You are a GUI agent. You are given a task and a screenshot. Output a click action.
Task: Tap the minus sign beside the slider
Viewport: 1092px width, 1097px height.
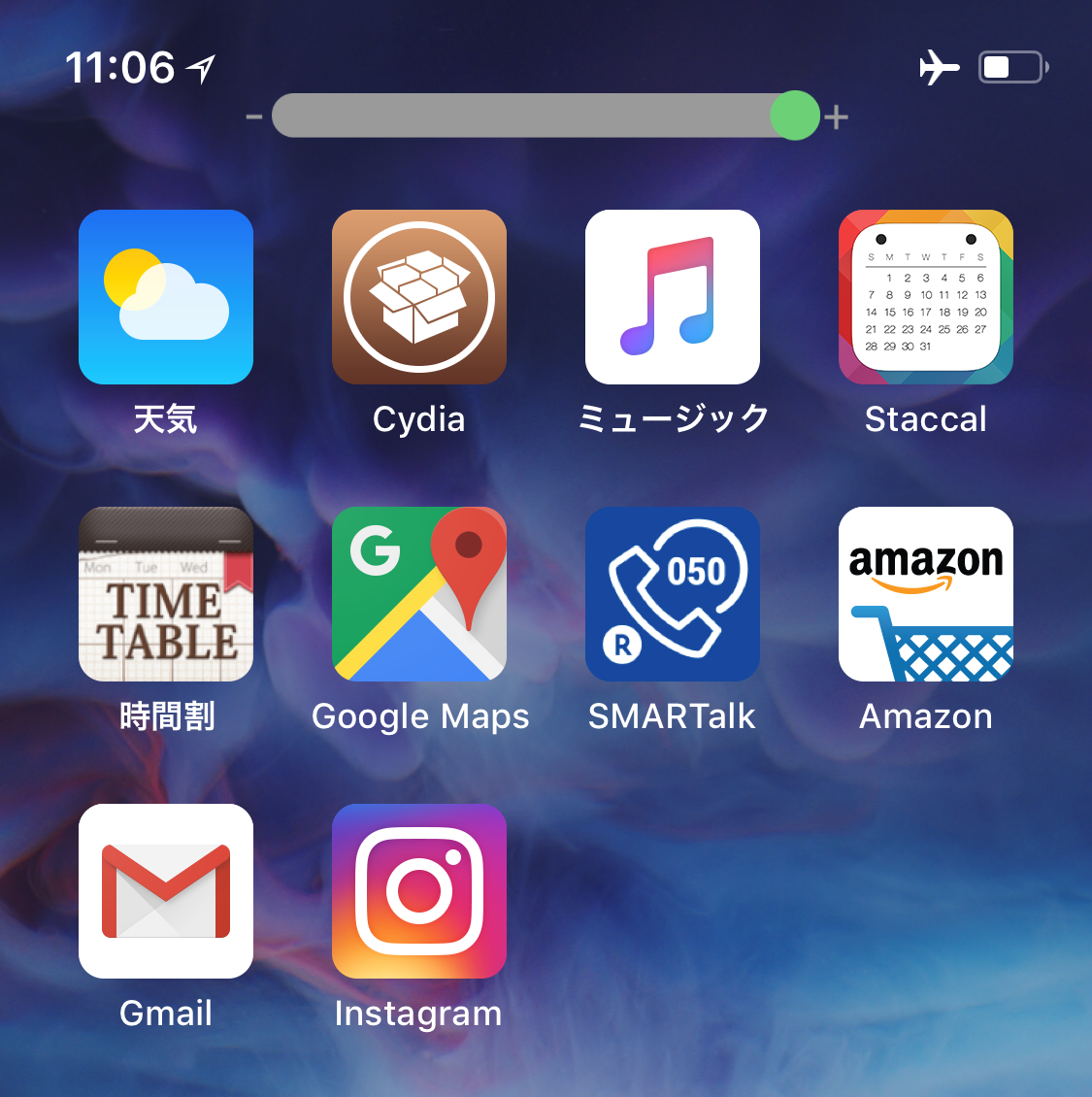[x=254, y=117]
